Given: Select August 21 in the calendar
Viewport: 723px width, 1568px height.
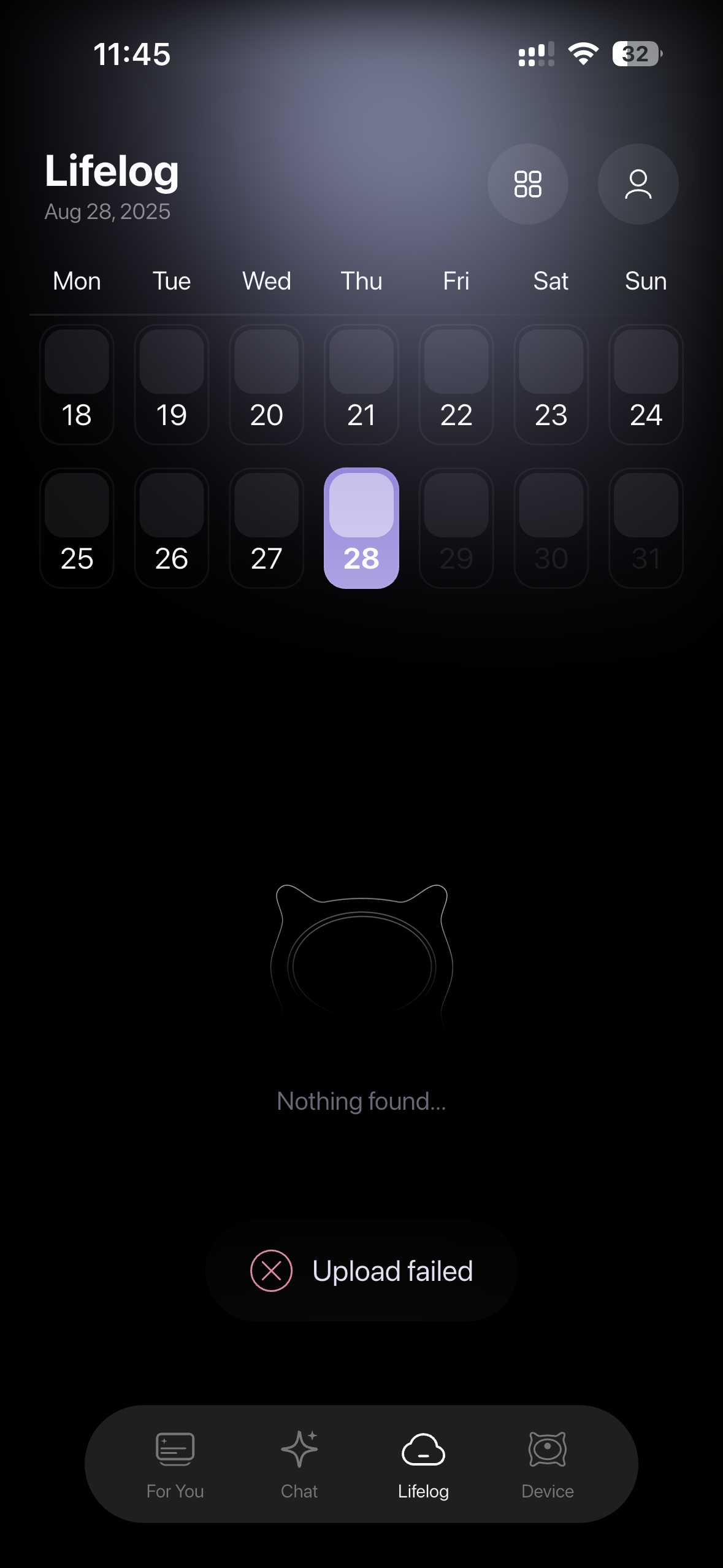Looking at the screenshot, I should [361, 385].
